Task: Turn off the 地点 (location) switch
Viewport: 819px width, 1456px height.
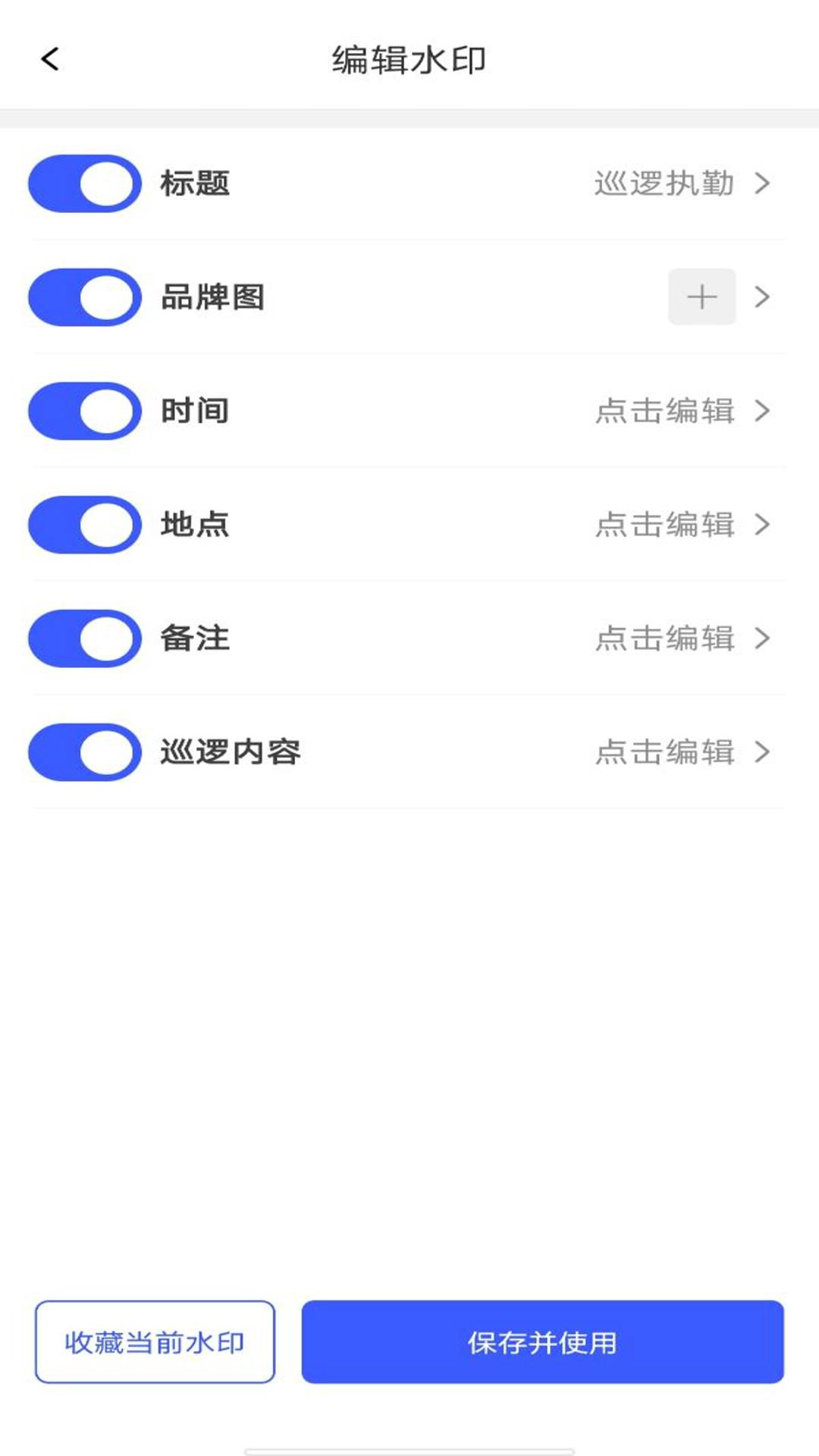Action: [x=83, y=525]
